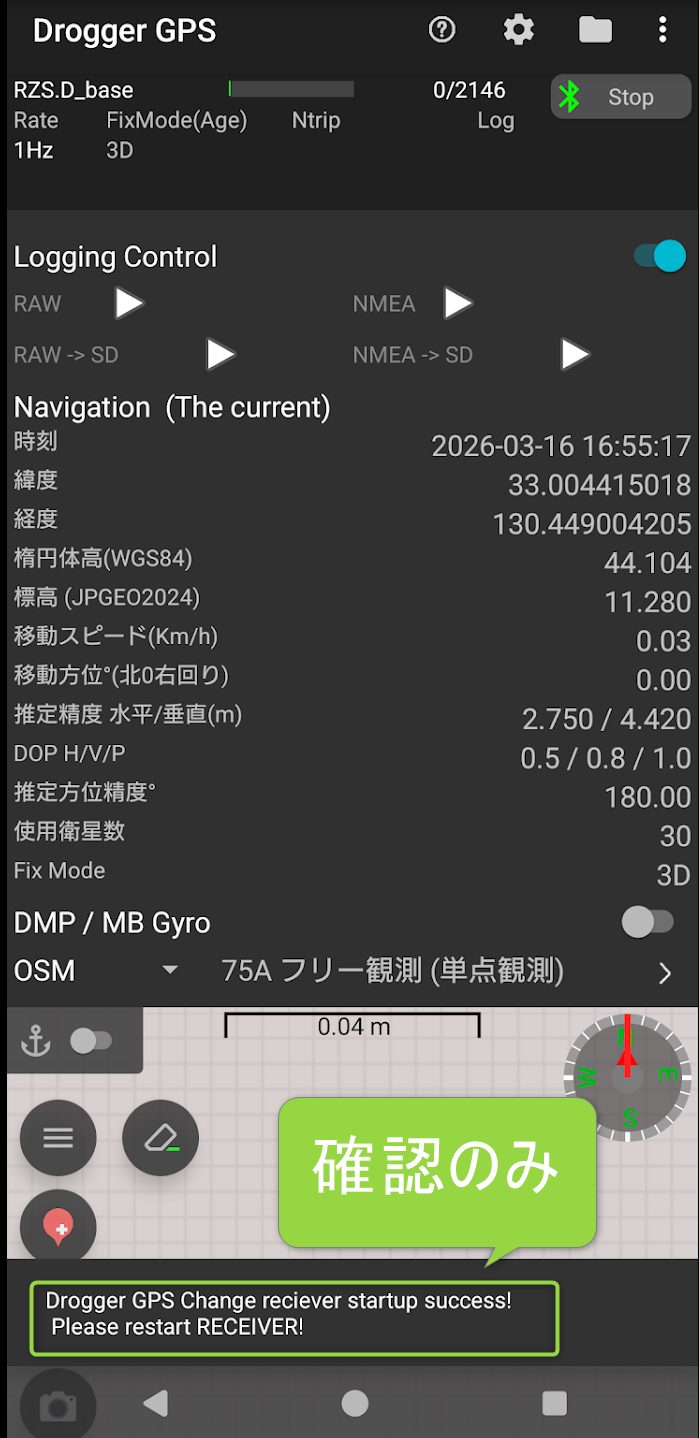Image resolution: width=699 pixels, height=1438 pixels.
Task: Expand the OSM map type dropdown
Action: click(170, 970)
